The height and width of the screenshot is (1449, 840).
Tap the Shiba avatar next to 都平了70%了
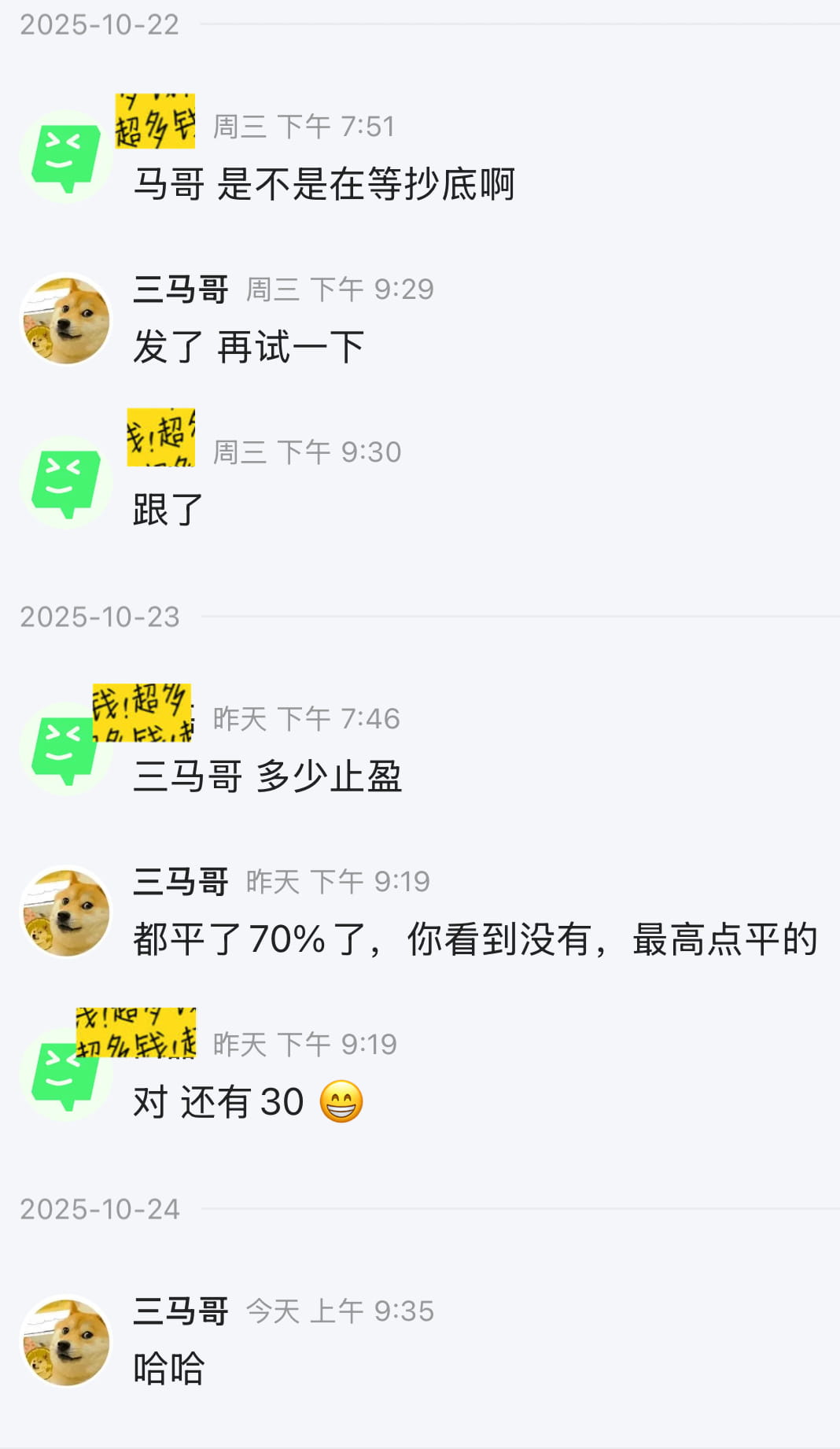(66, 912)
